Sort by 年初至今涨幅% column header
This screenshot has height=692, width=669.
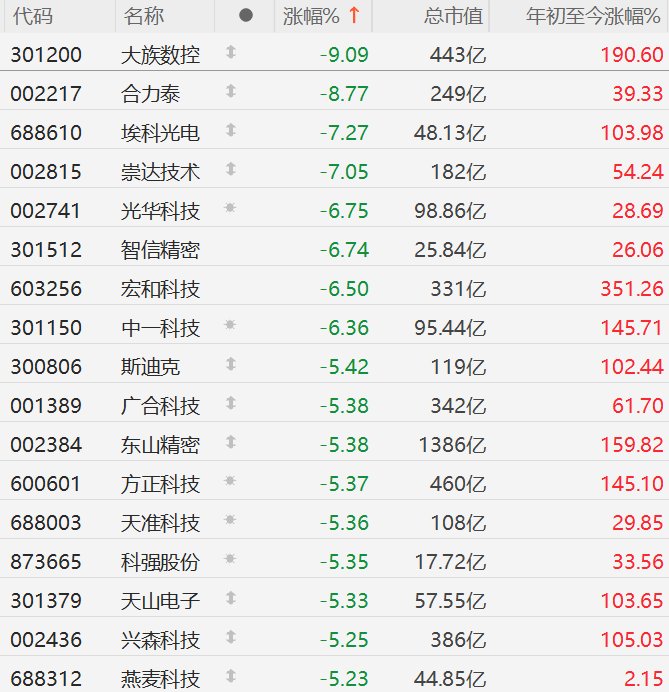click(x=592, y=16)
